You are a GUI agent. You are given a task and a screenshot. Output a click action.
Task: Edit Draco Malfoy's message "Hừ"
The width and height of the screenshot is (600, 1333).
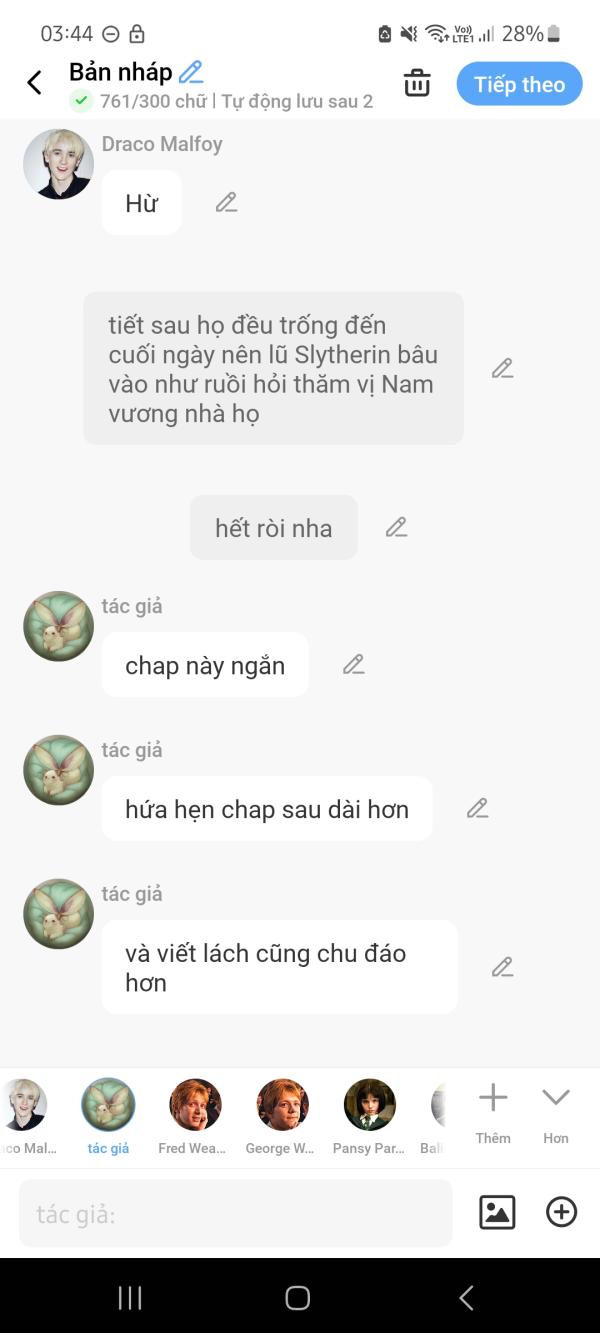point(227,202)
